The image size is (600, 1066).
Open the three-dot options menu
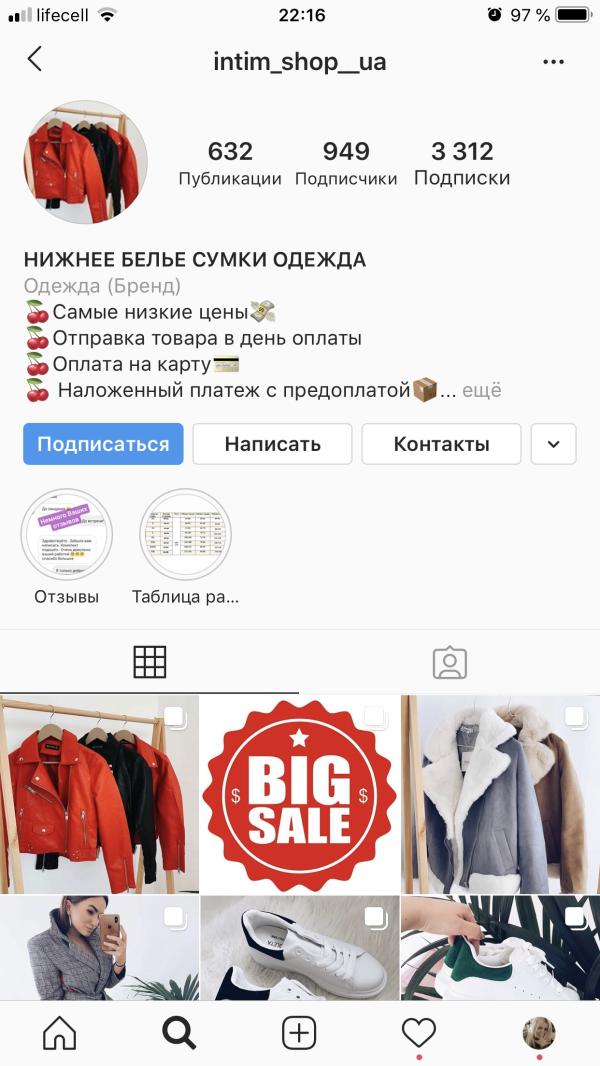tap(553, 62)
